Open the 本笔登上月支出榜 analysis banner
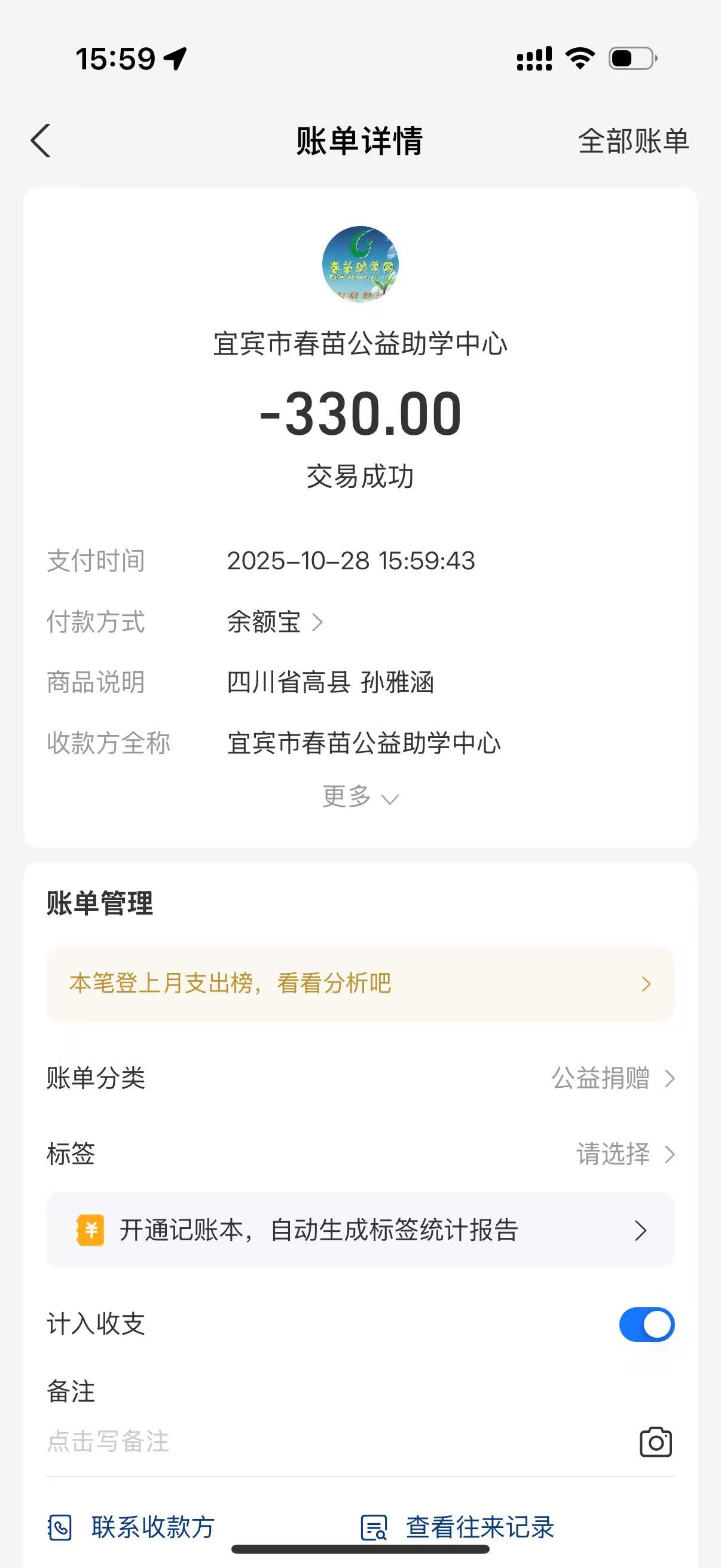This screenshot has height=1568, width=721. point(360,984)
